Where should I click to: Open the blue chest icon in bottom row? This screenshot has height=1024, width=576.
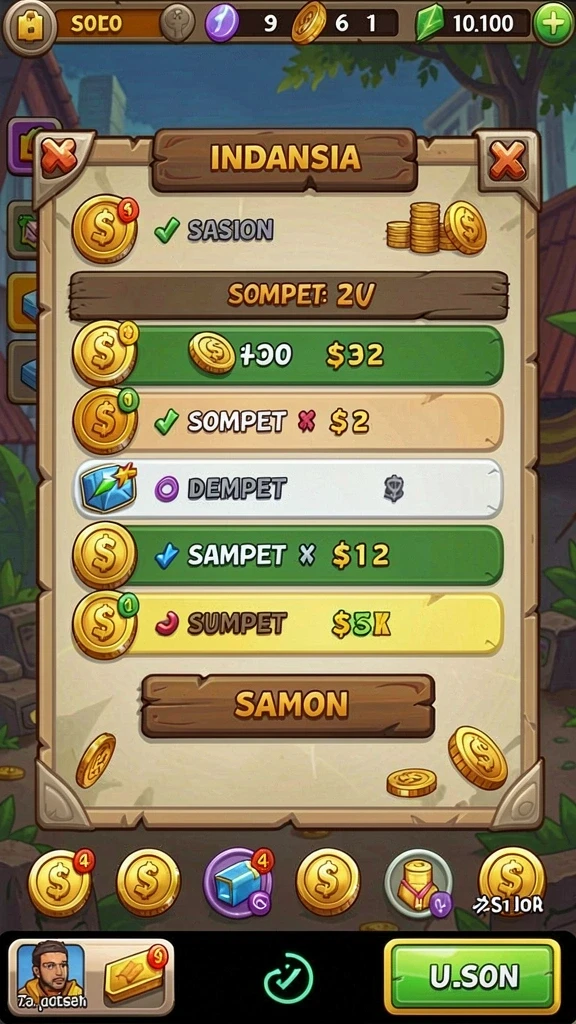point(238,883)
